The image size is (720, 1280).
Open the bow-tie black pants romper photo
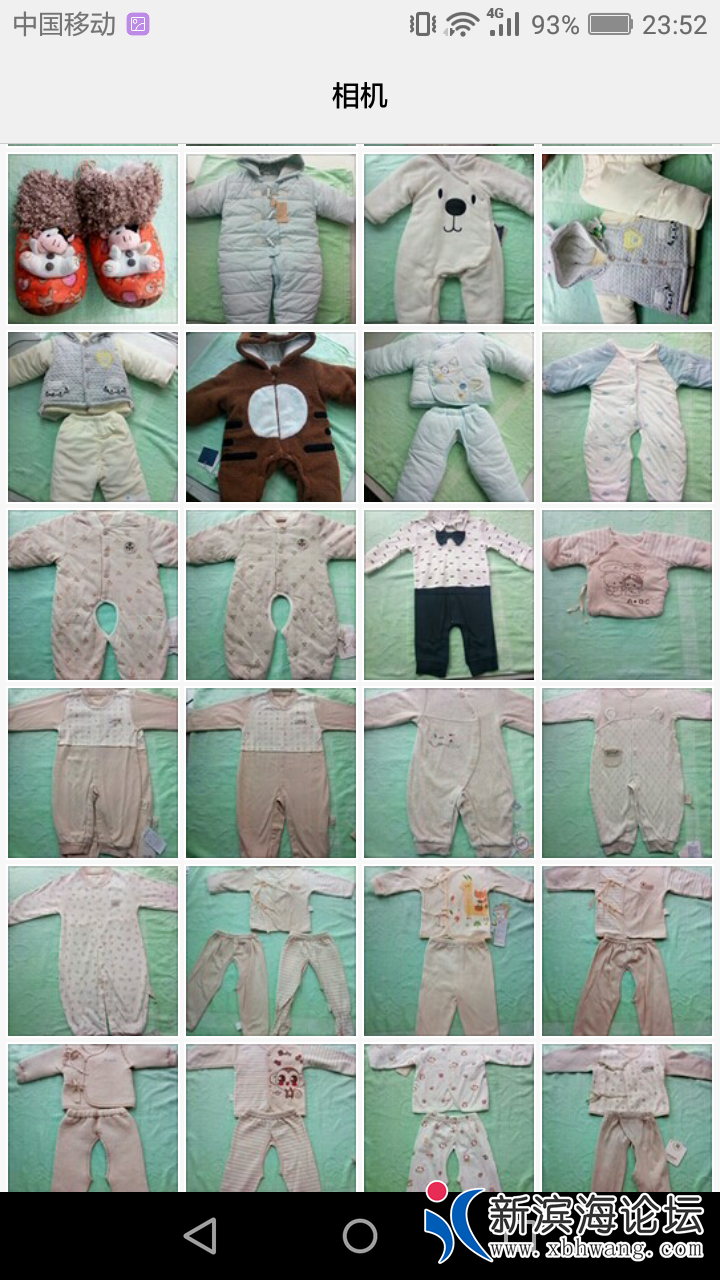coord(449,595)
